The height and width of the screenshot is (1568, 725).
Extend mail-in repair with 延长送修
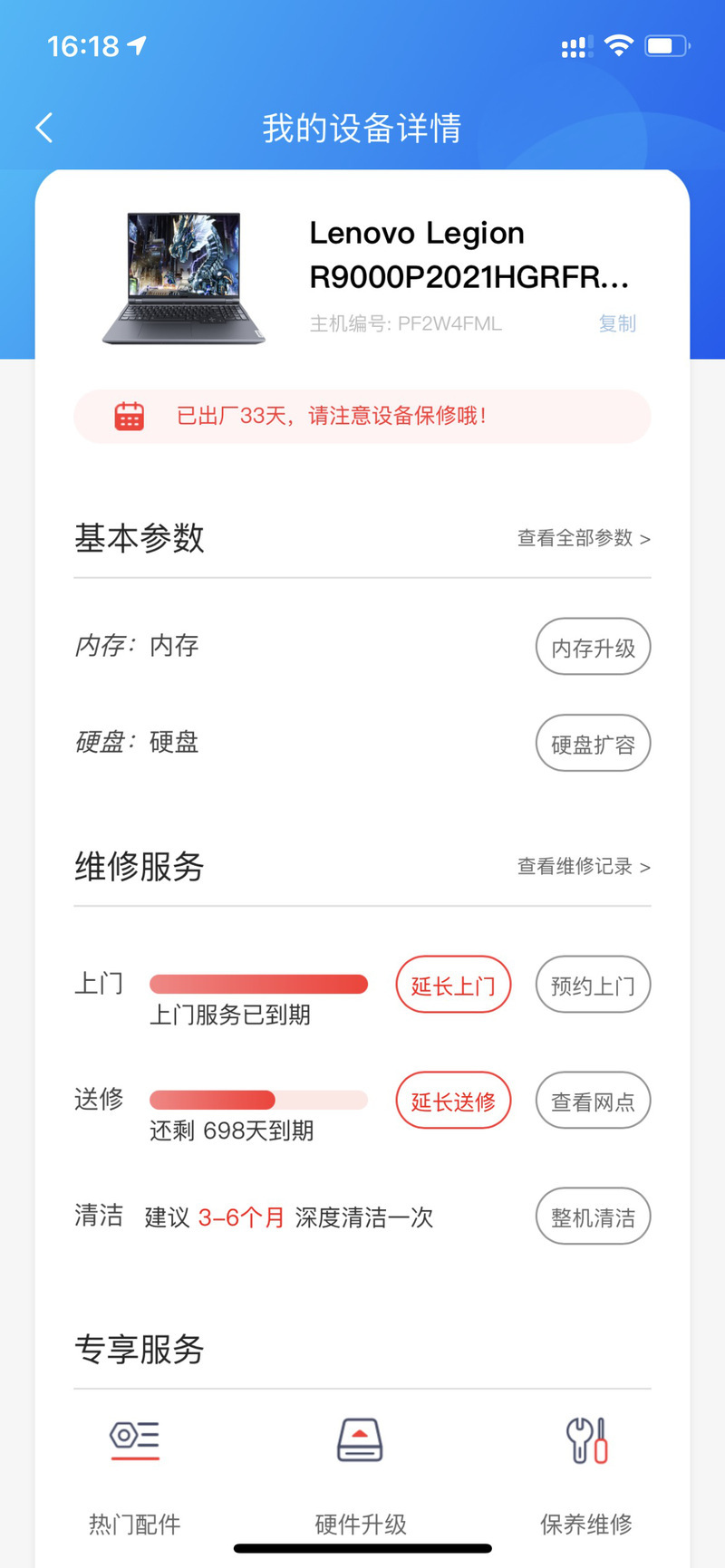tap(453, 1101)
